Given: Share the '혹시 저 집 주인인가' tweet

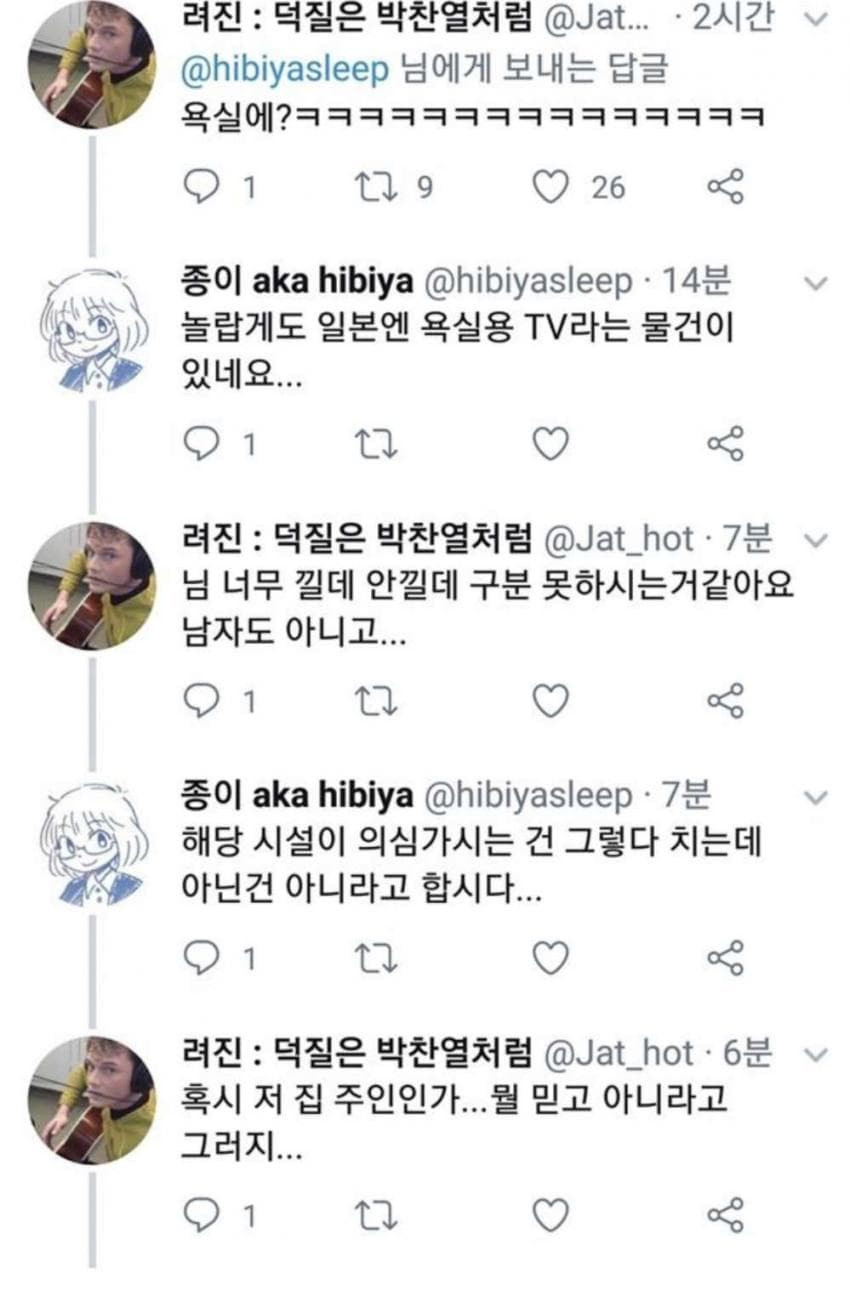Looking at the screenshot, I should pos(726,1216).
